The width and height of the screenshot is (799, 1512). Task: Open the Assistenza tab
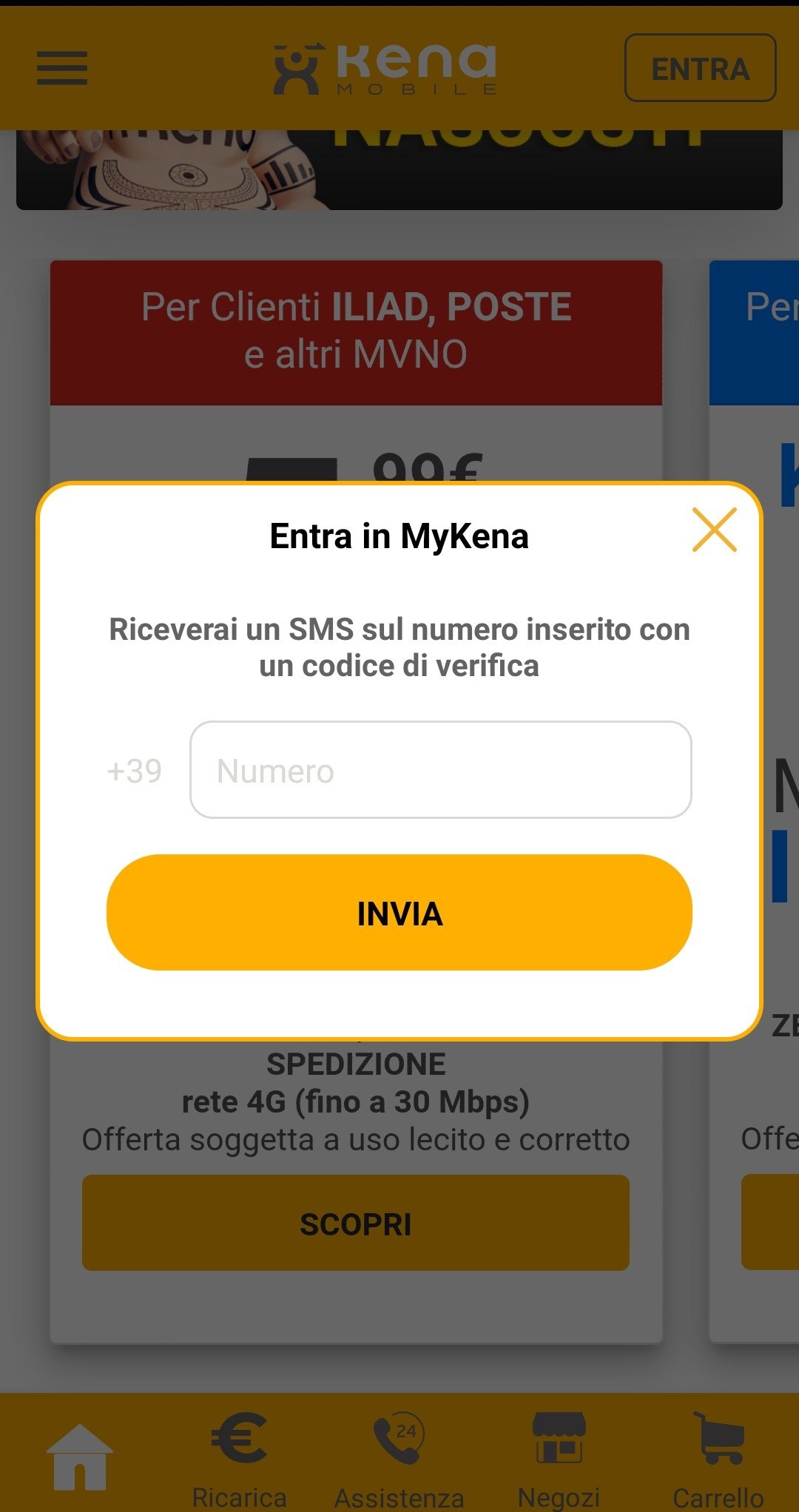pyautogui.click(x=399, y=1460)
